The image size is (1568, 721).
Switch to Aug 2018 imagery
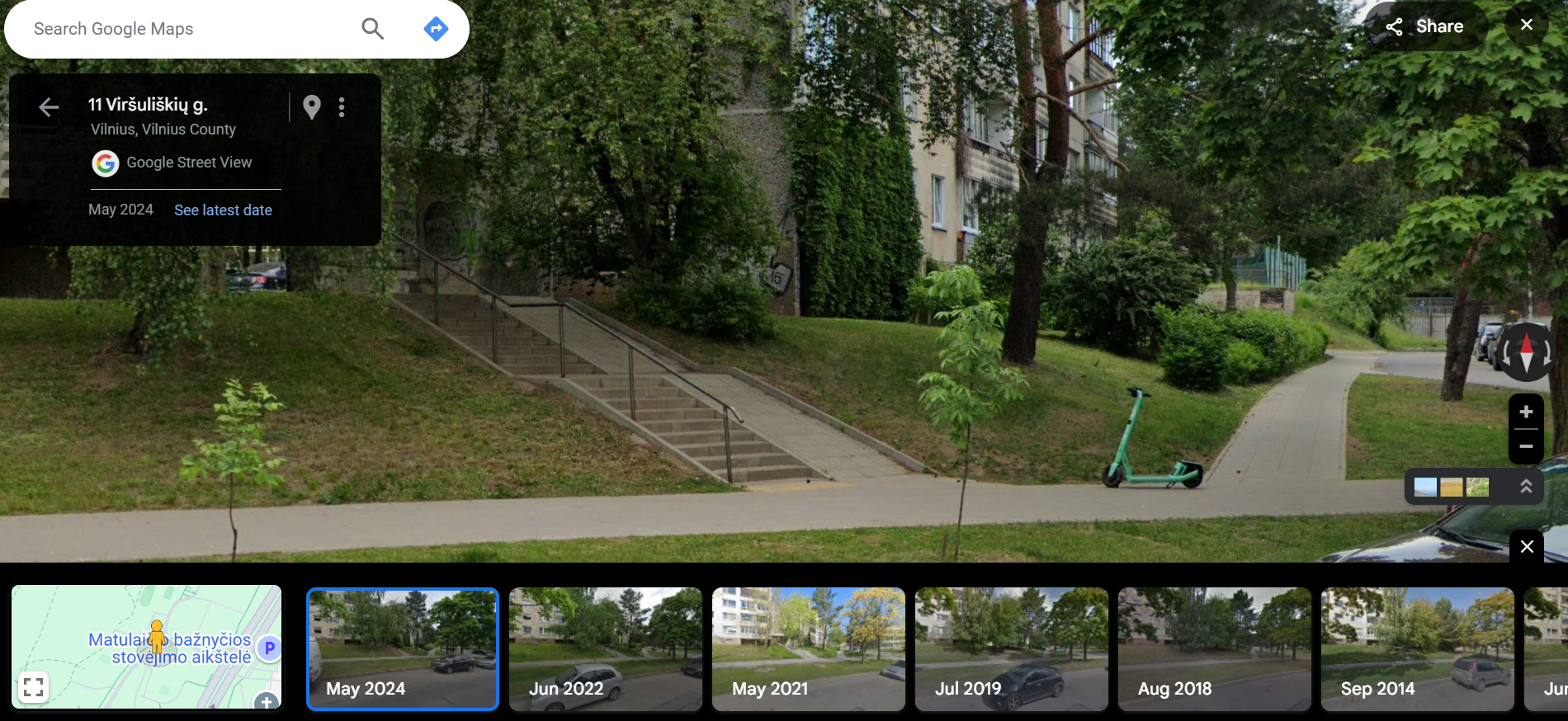1215,648
